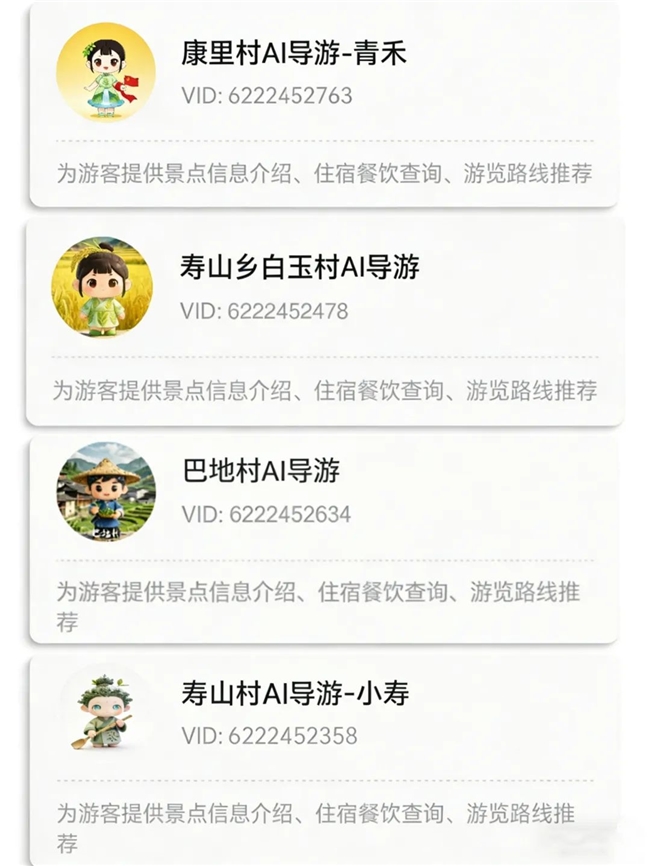Select 寿山乡白玉村AI导游 guide

tap(299, 267)
